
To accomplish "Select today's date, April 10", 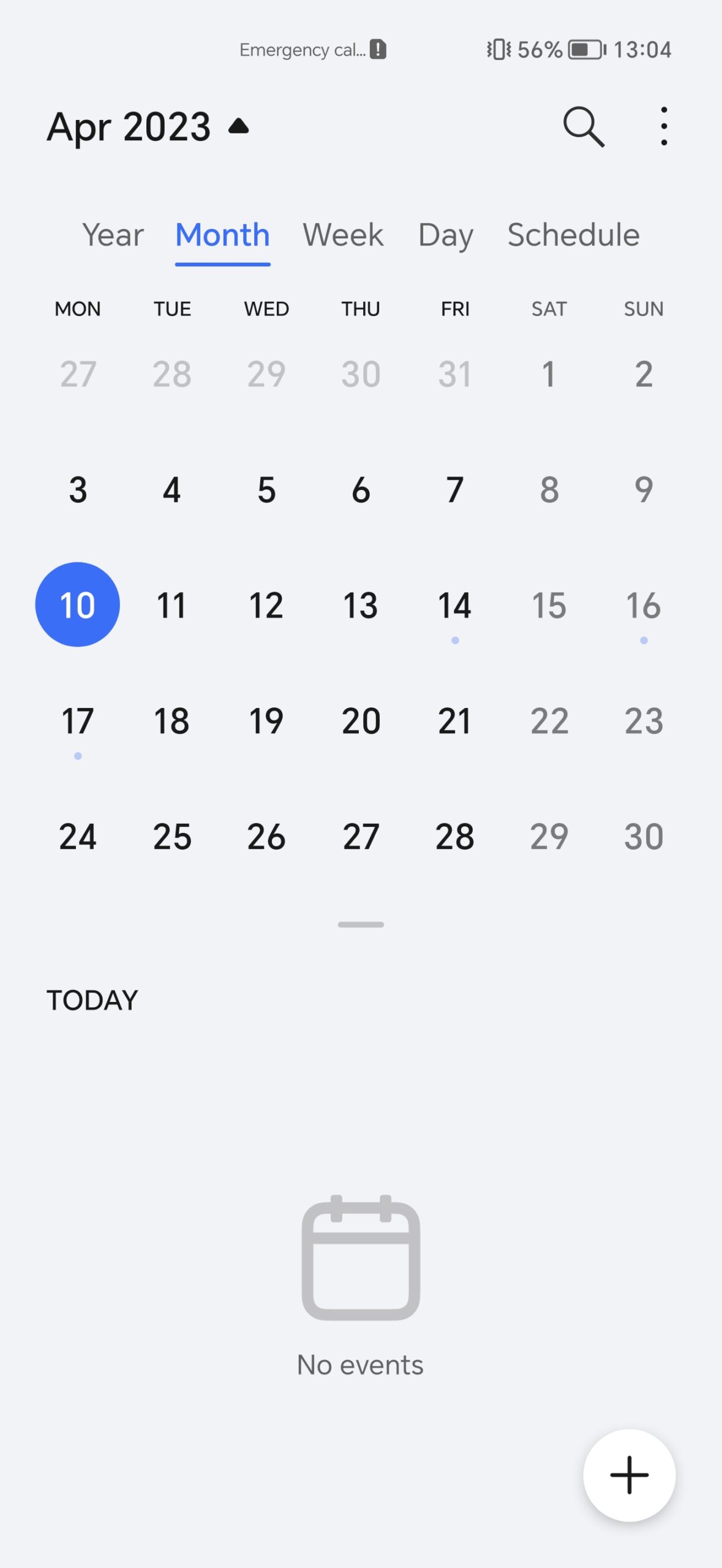I will [78, 605].
